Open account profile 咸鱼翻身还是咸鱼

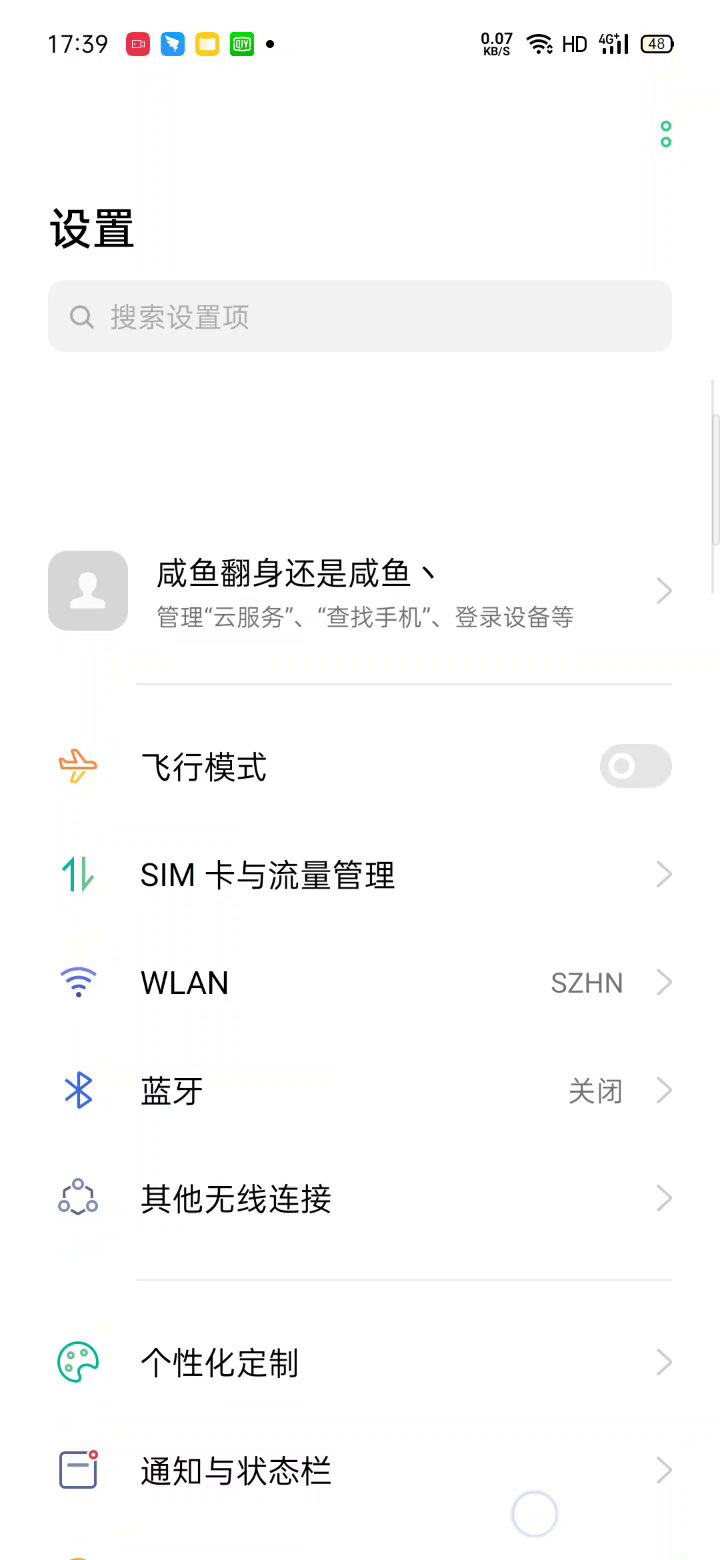pos(360,591)
